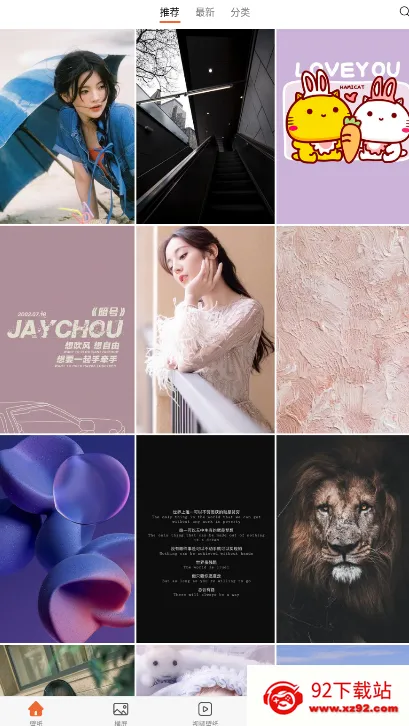The height and width of the screenshot is (726, 409).
Task: Open the woman in white lace dress wallpaper
Action: click(x=205, y=329)
